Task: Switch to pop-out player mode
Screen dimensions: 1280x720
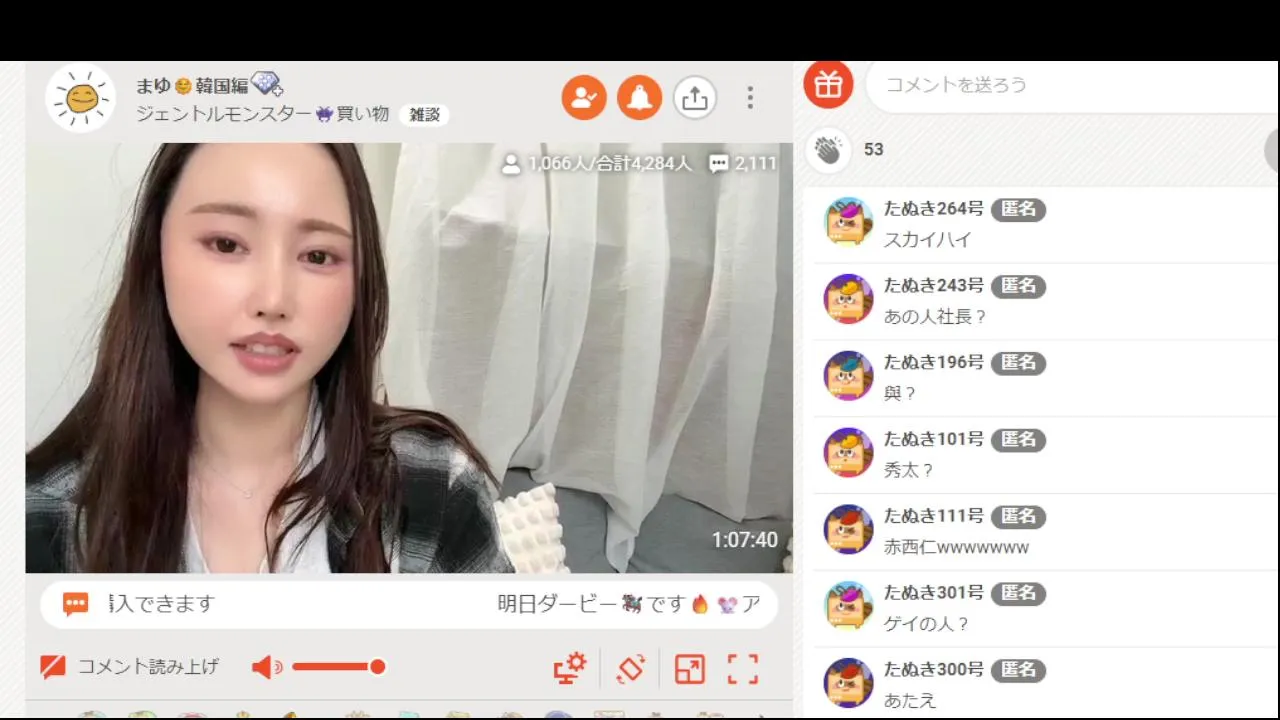Action: click(689, 668)
